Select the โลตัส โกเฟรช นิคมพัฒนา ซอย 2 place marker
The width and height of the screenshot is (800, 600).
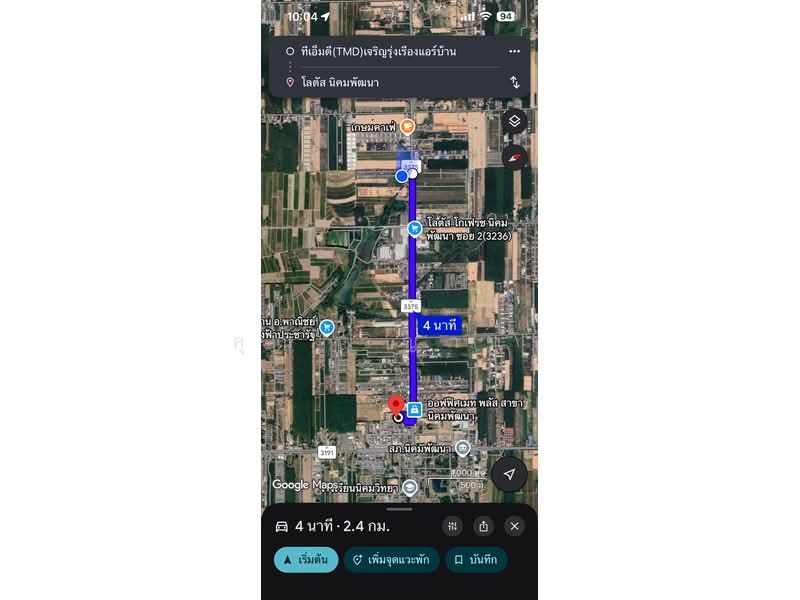[415, 227]
